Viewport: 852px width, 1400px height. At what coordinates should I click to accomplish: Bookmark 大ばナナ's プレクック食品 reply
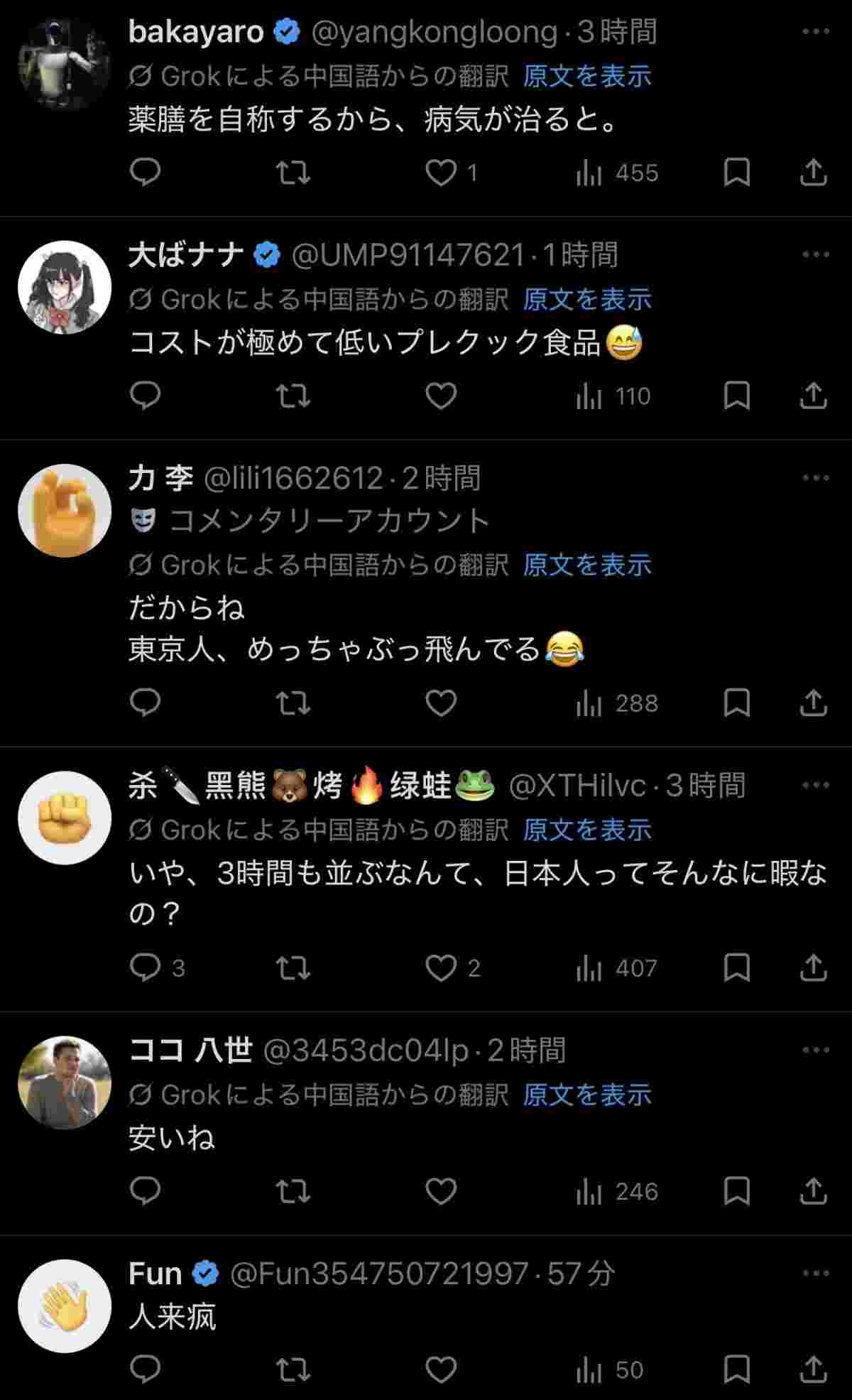tap(736, 396)
